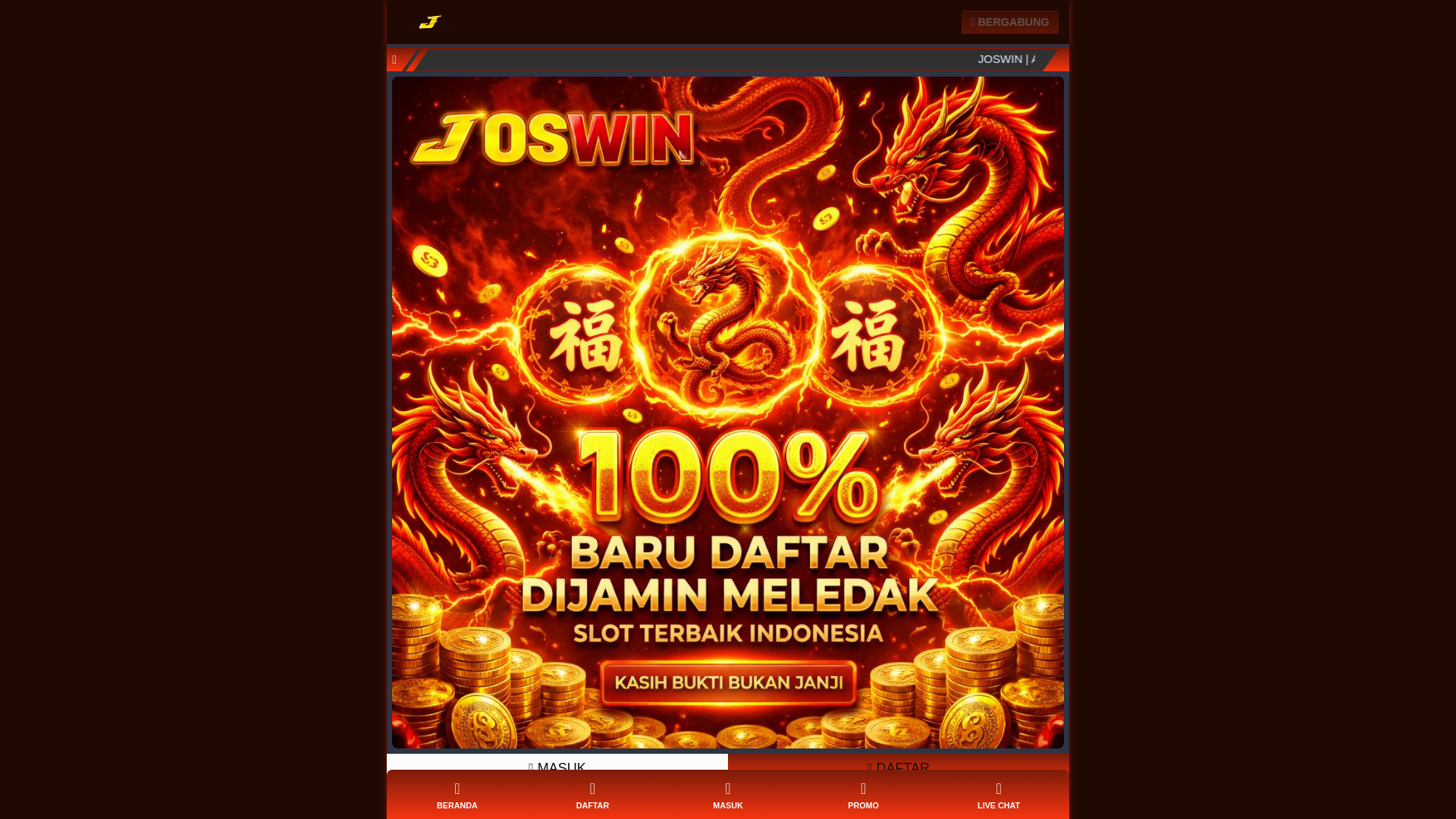Tap the BERGABUNG button
Screen dimensions: 1456x819
coord(1009,22)
